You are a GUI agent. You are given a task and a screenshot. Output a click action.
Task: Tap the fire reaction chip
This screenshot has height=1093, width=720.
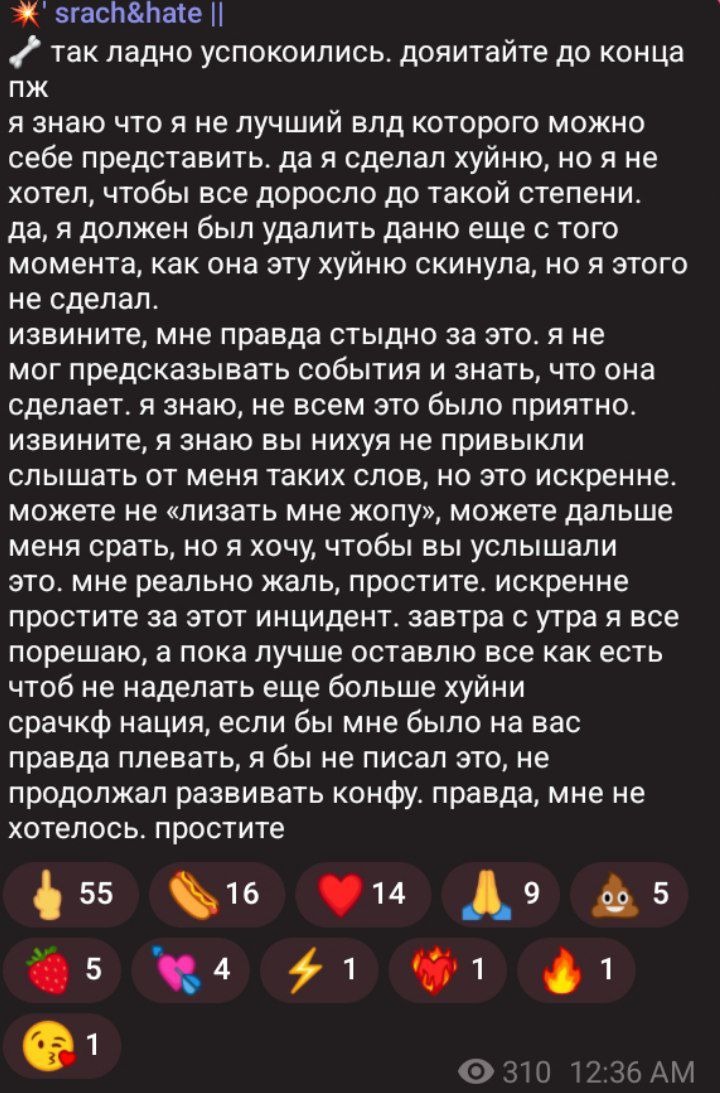tap(575, 970)
